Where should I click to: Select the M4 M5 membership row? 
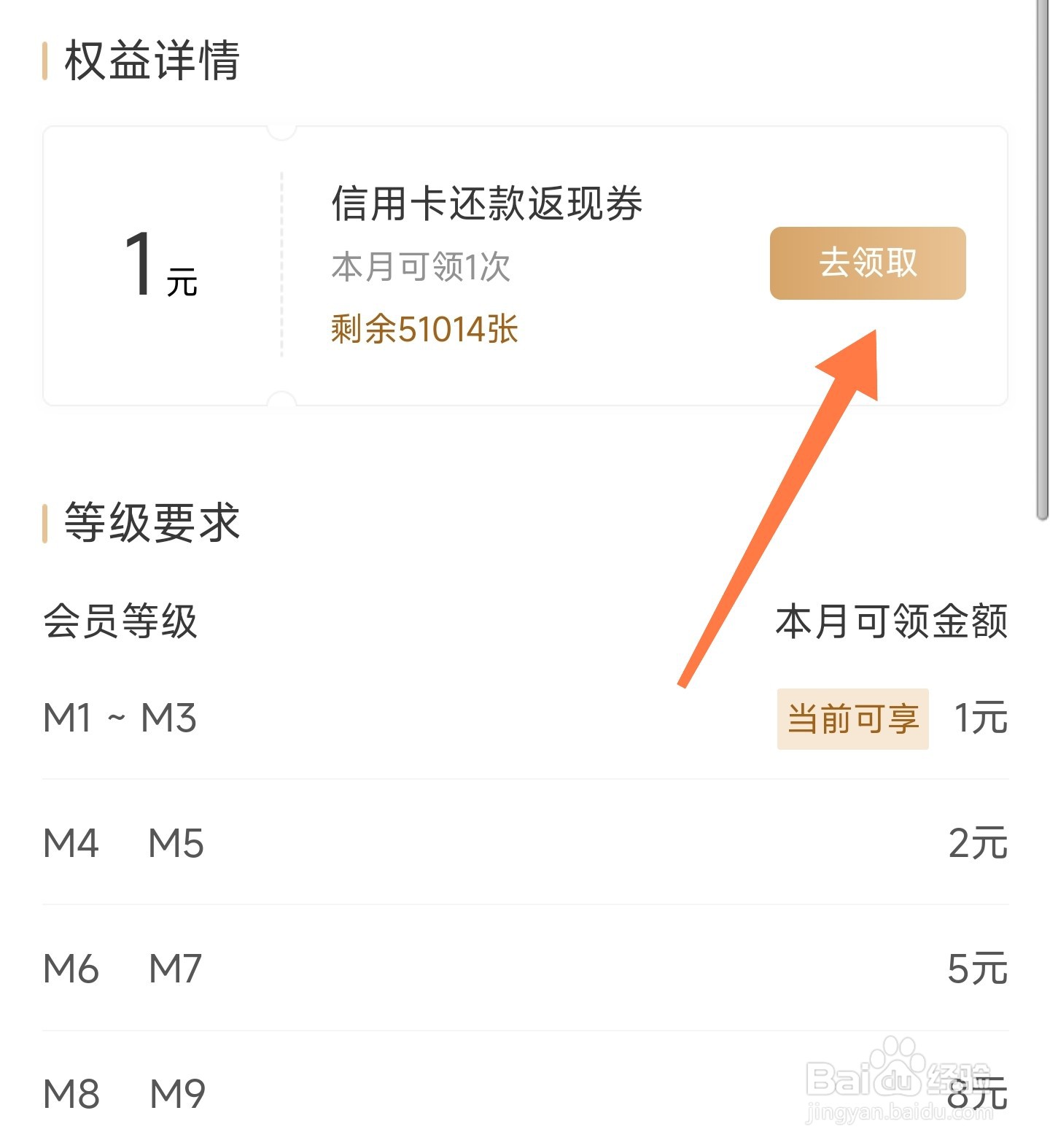click(124, 844)
